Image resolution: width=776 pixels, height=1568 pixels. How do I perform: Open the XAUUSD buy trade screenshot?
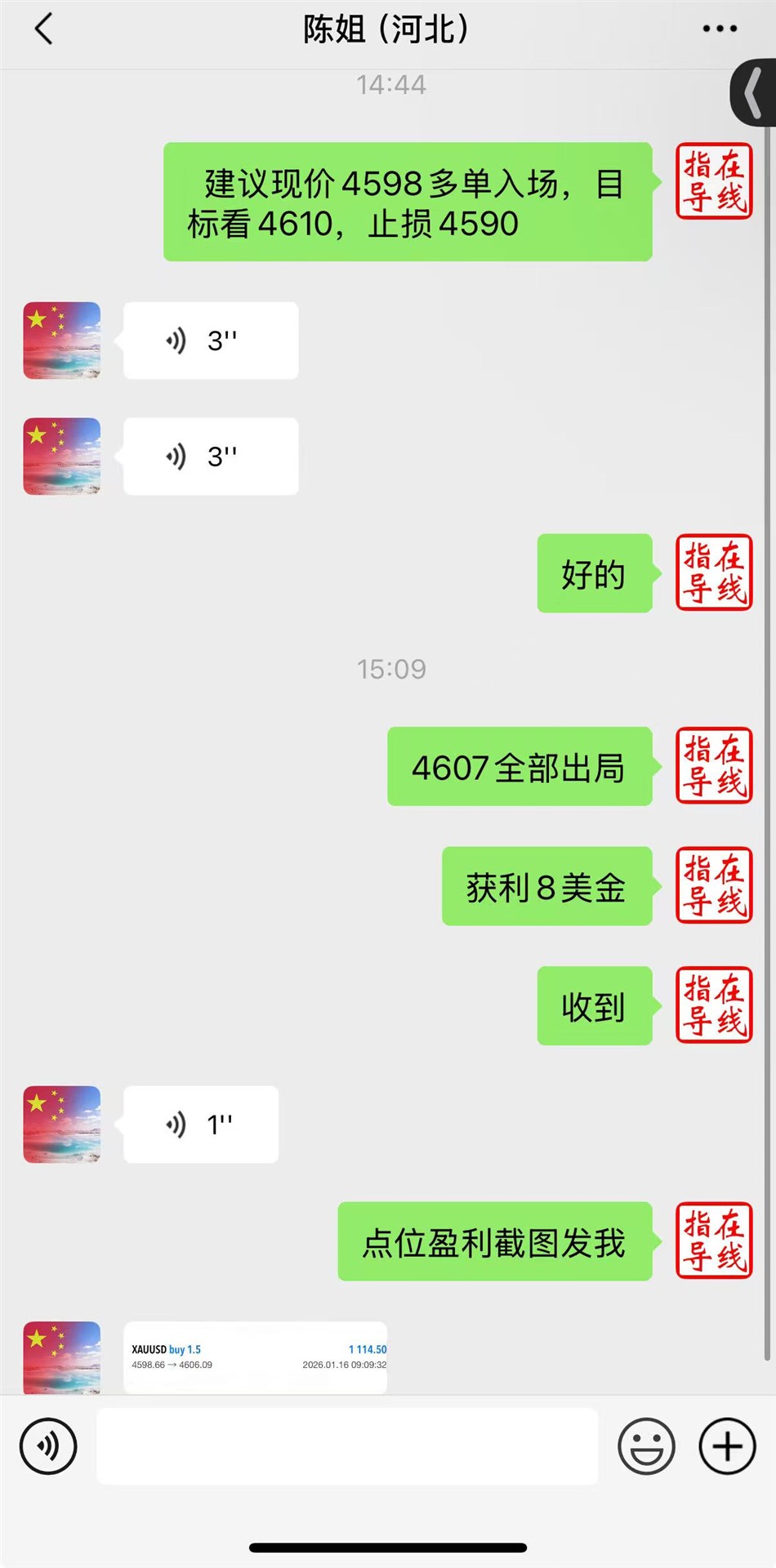[255, 1357]
